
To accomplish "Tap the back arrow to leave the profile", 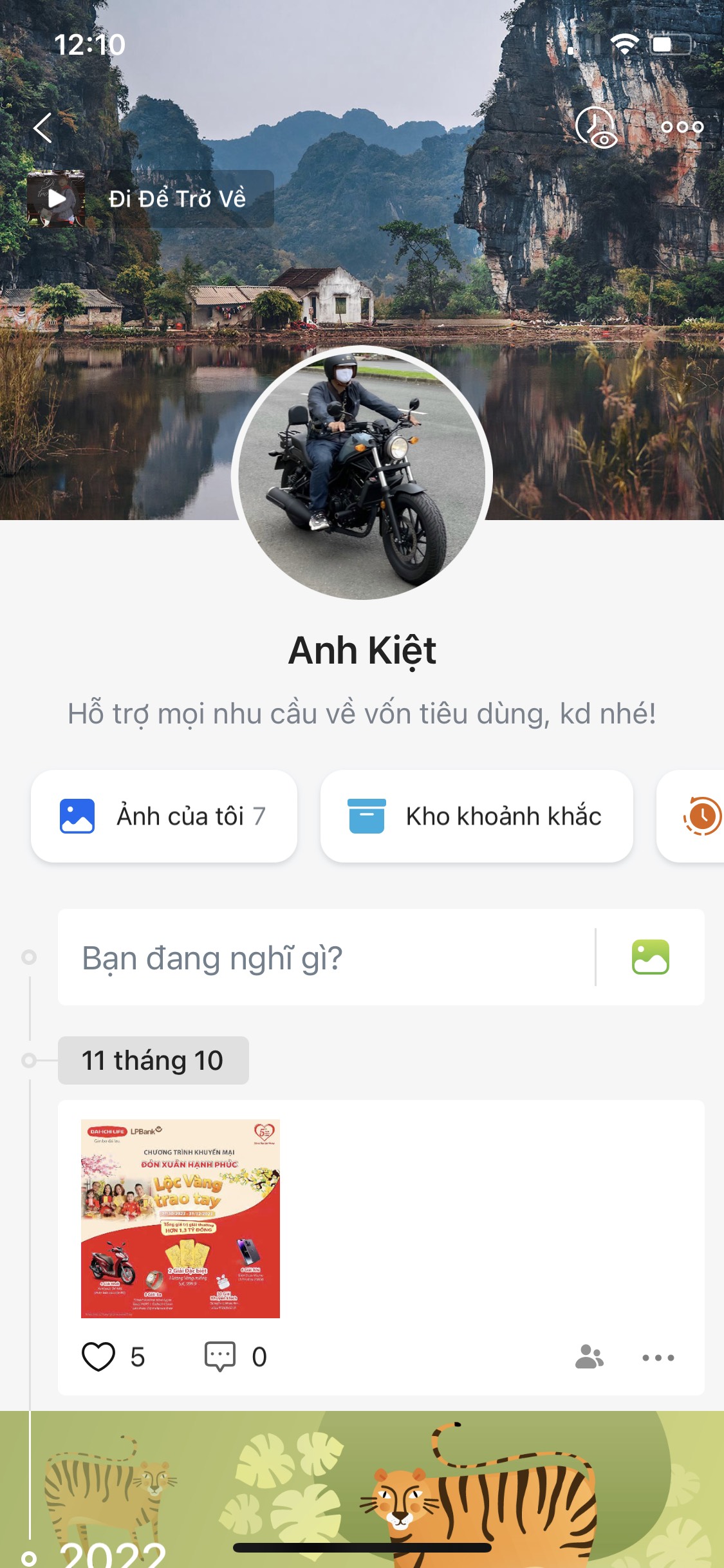I will 43,129.
